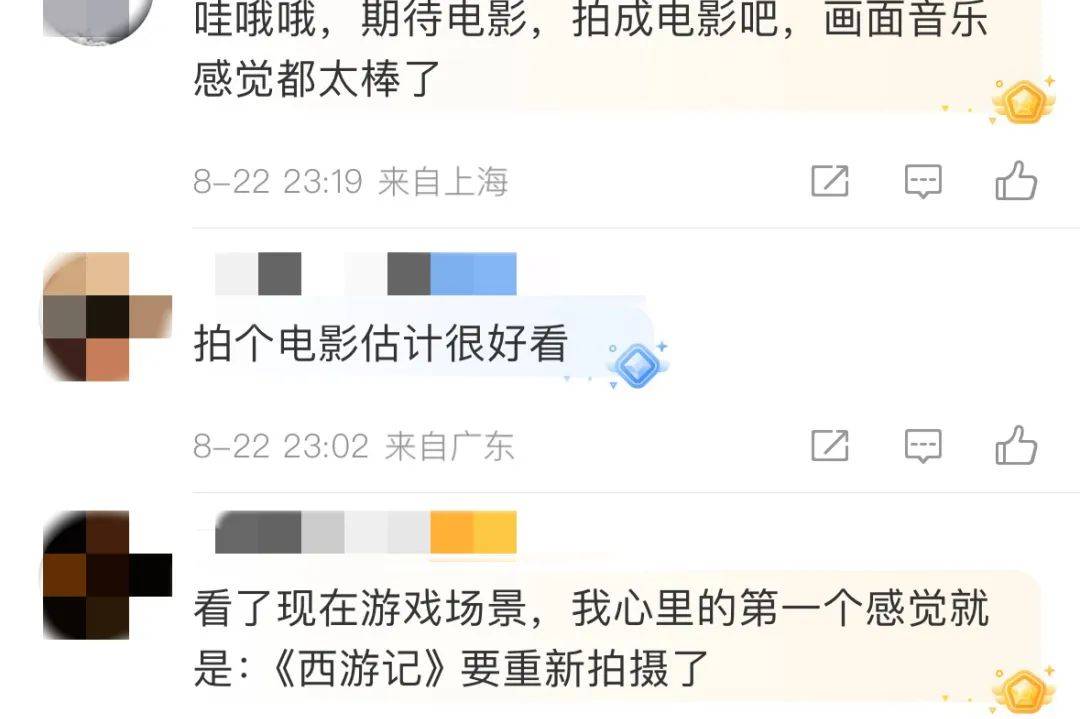Open username above 拍个电影估计很好看

point(366,274)
